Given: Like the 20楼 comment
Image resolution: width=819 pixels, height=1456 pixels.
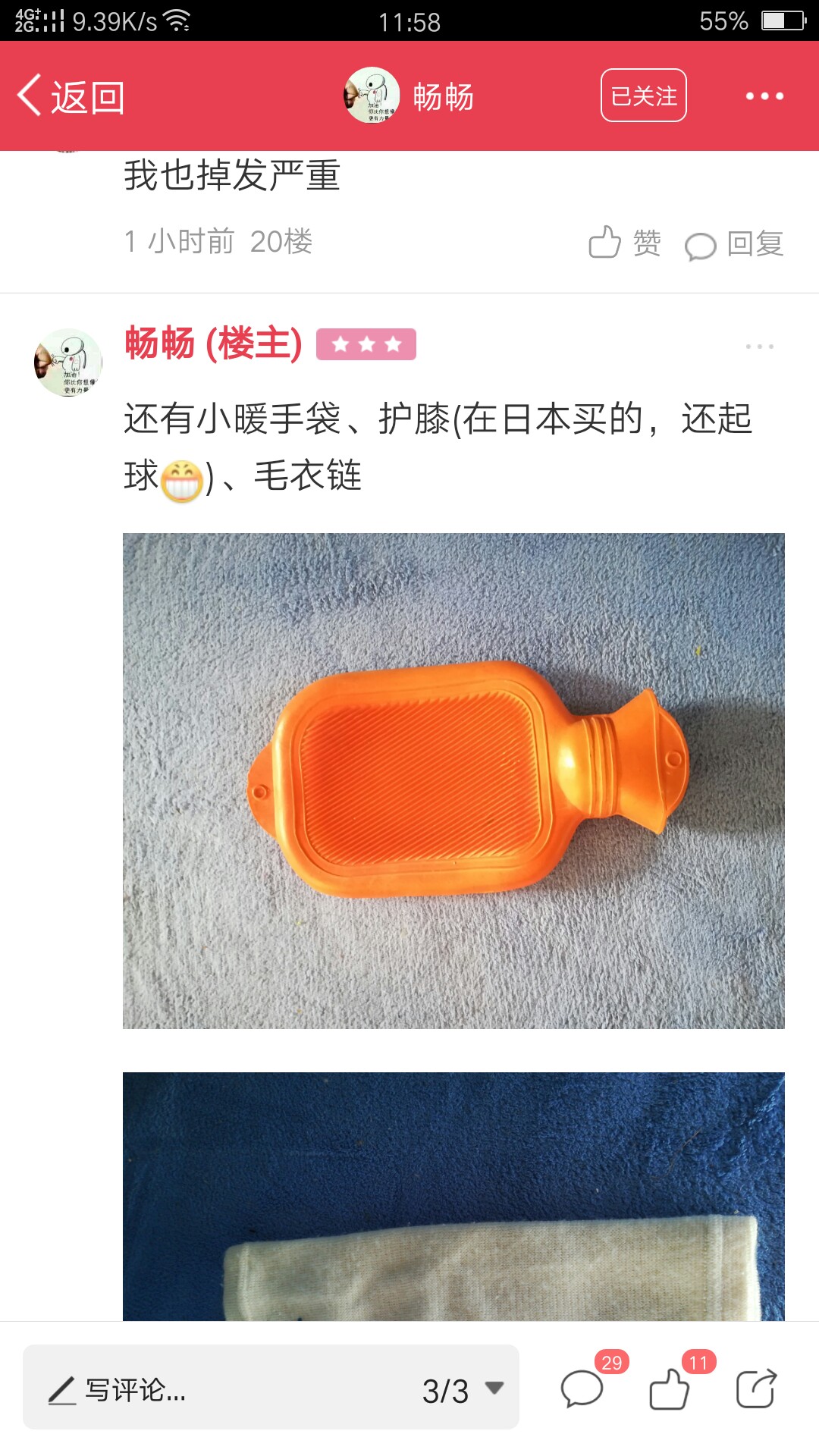Looking at the screenshot, I should (x=626, y=243).
